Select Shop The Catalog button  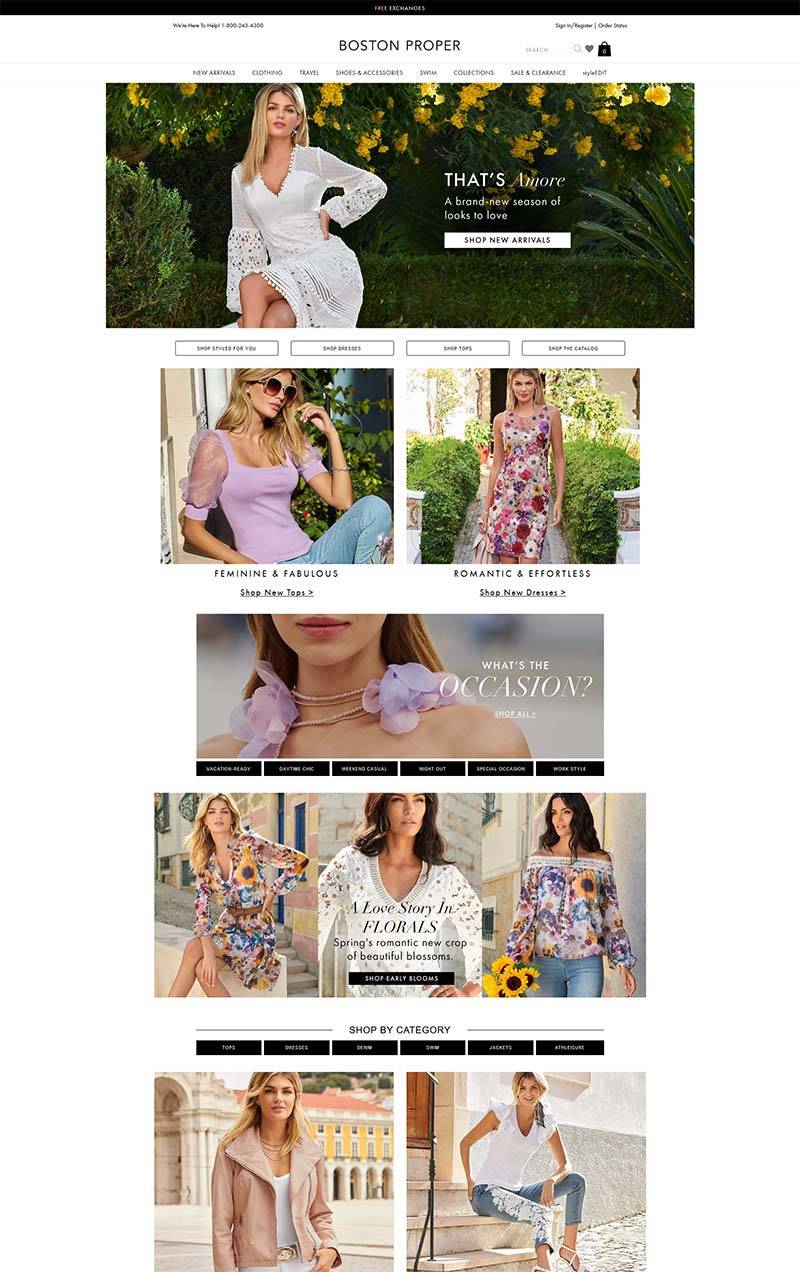[x=573, y=348]
